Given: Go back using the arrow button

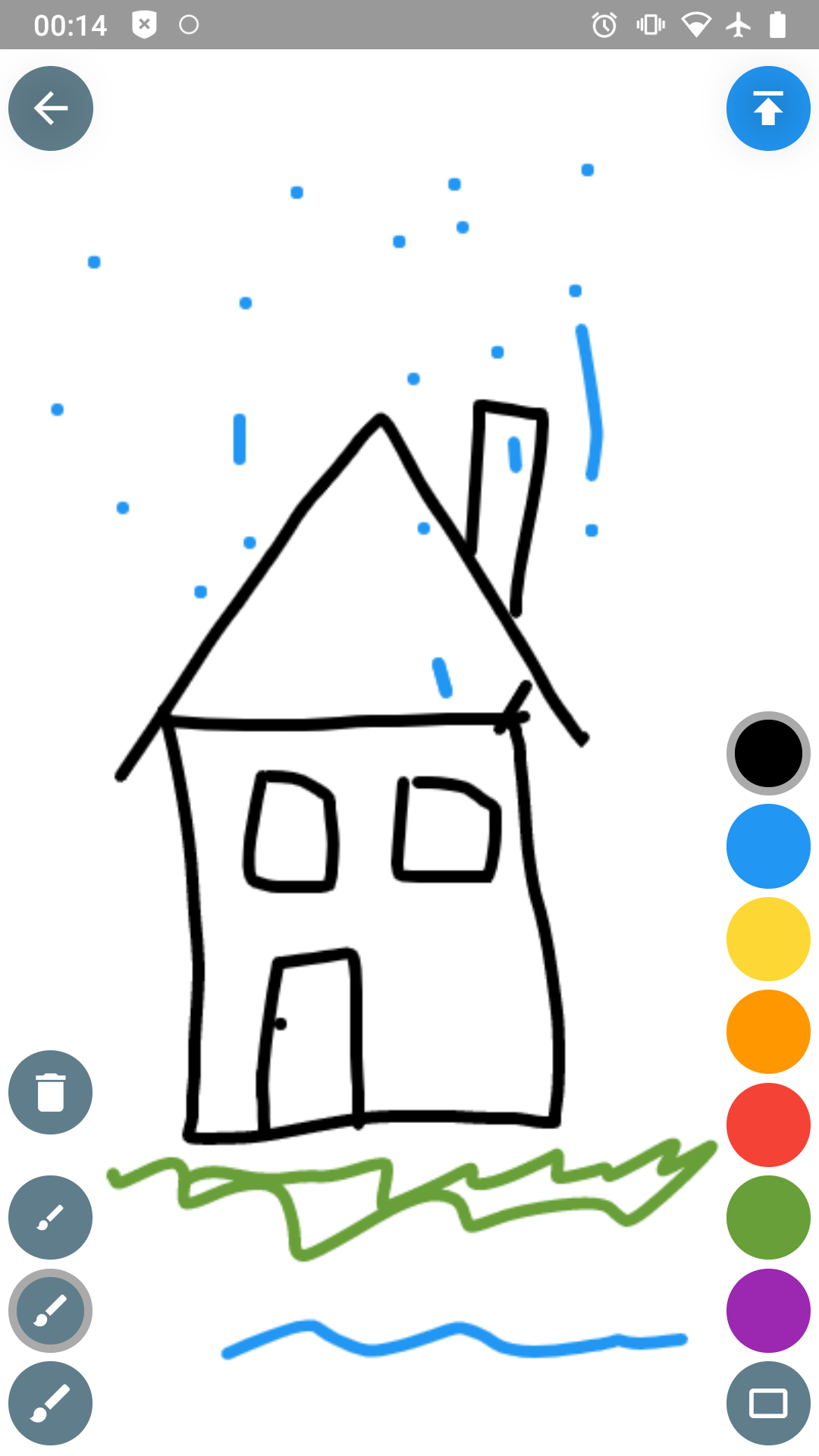Looking at the screenshot, I should coord(51,108).
